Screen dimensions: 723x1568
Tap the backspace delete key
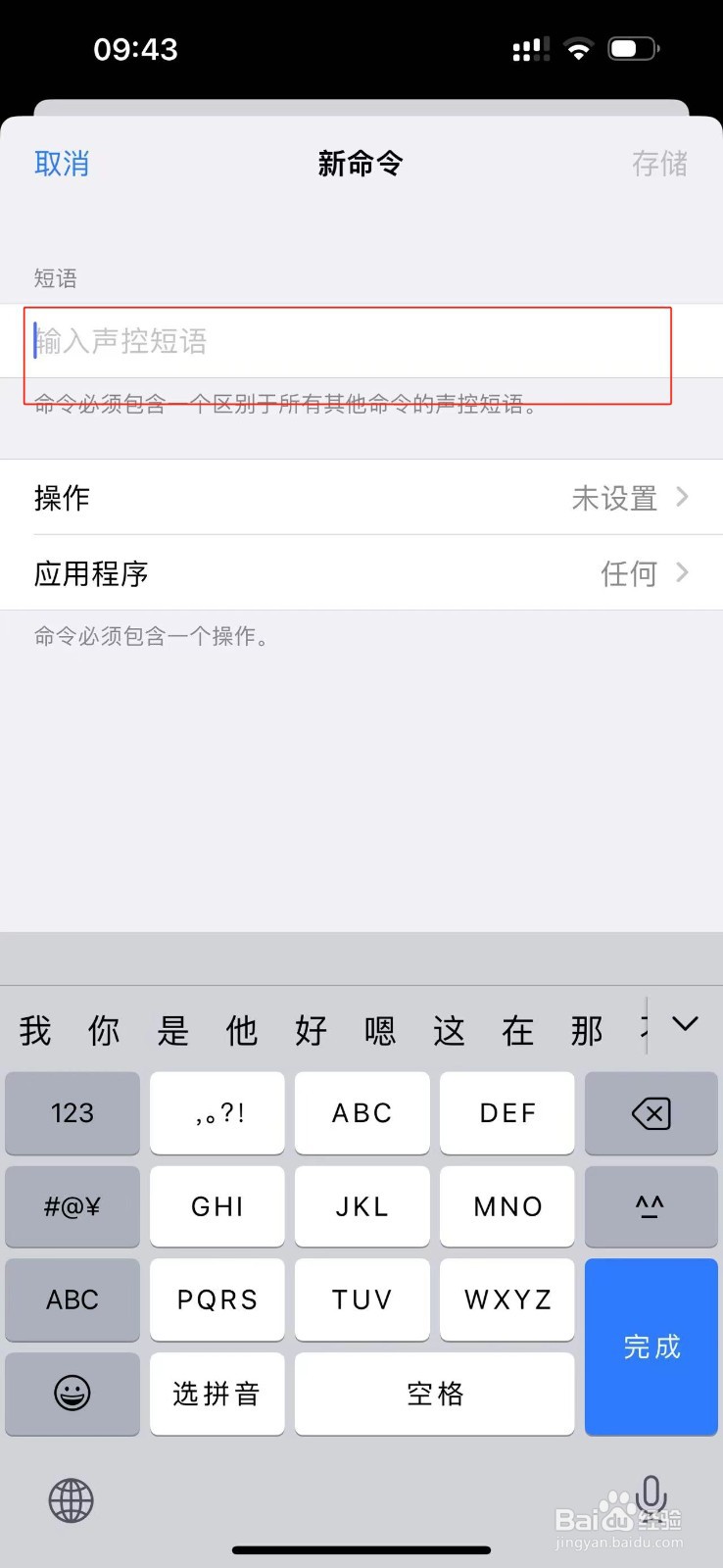pyautogui.click(x=651, y=1113)
